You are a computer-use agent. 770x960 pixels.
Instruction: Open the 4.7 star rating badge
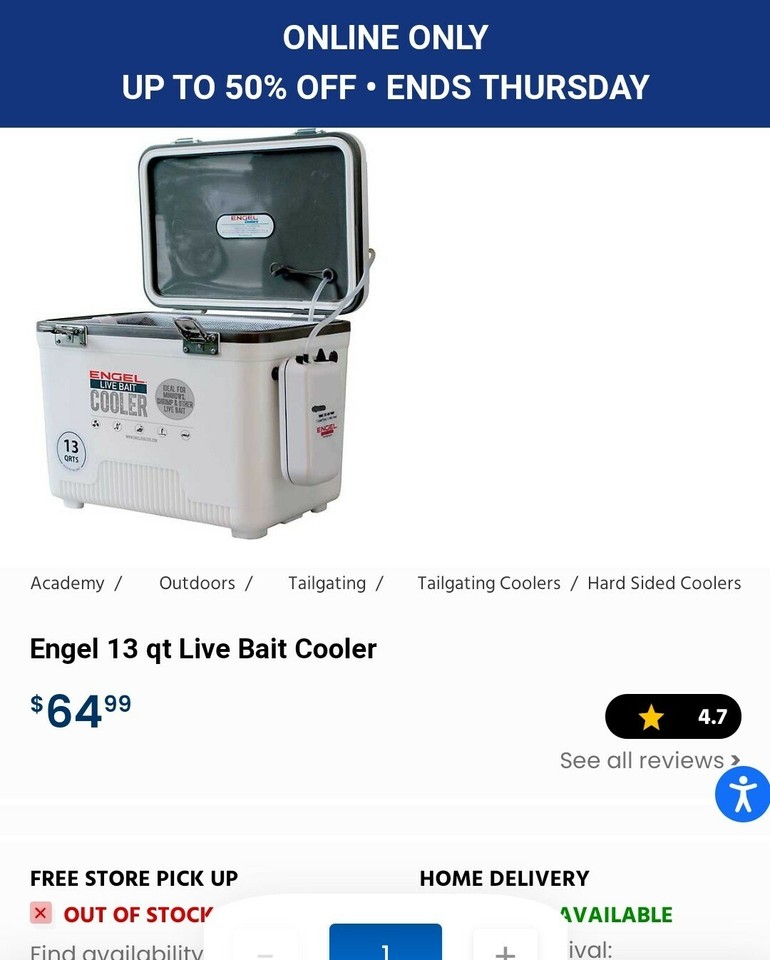[x=672, y=716]
